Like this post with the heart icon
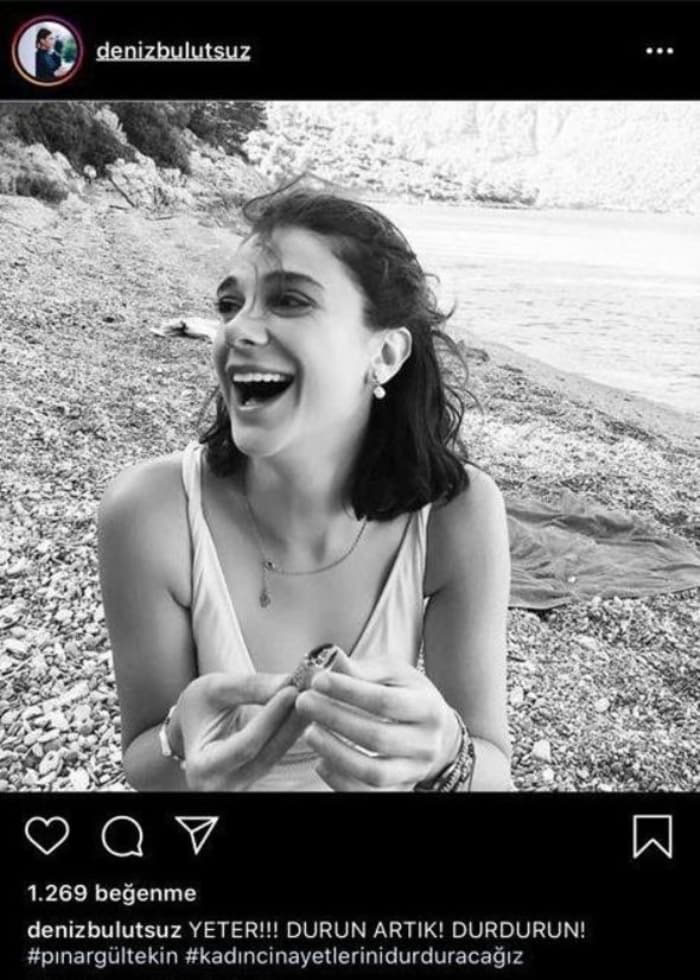700x980 pixels. pos(47,836)
